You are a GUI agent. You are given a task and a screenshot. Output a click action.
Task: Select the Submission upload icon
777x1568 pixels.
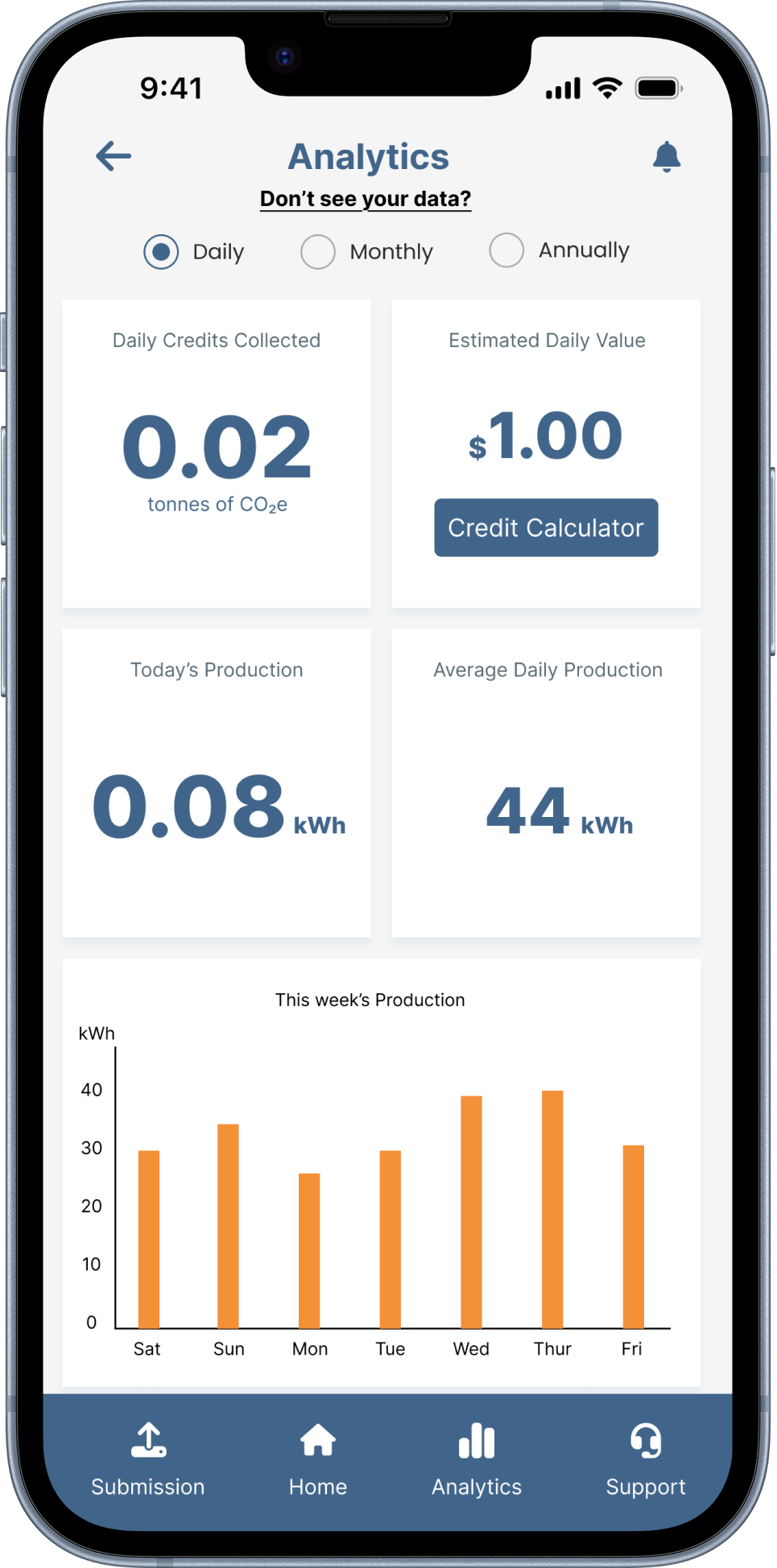tap(148, 1440)
